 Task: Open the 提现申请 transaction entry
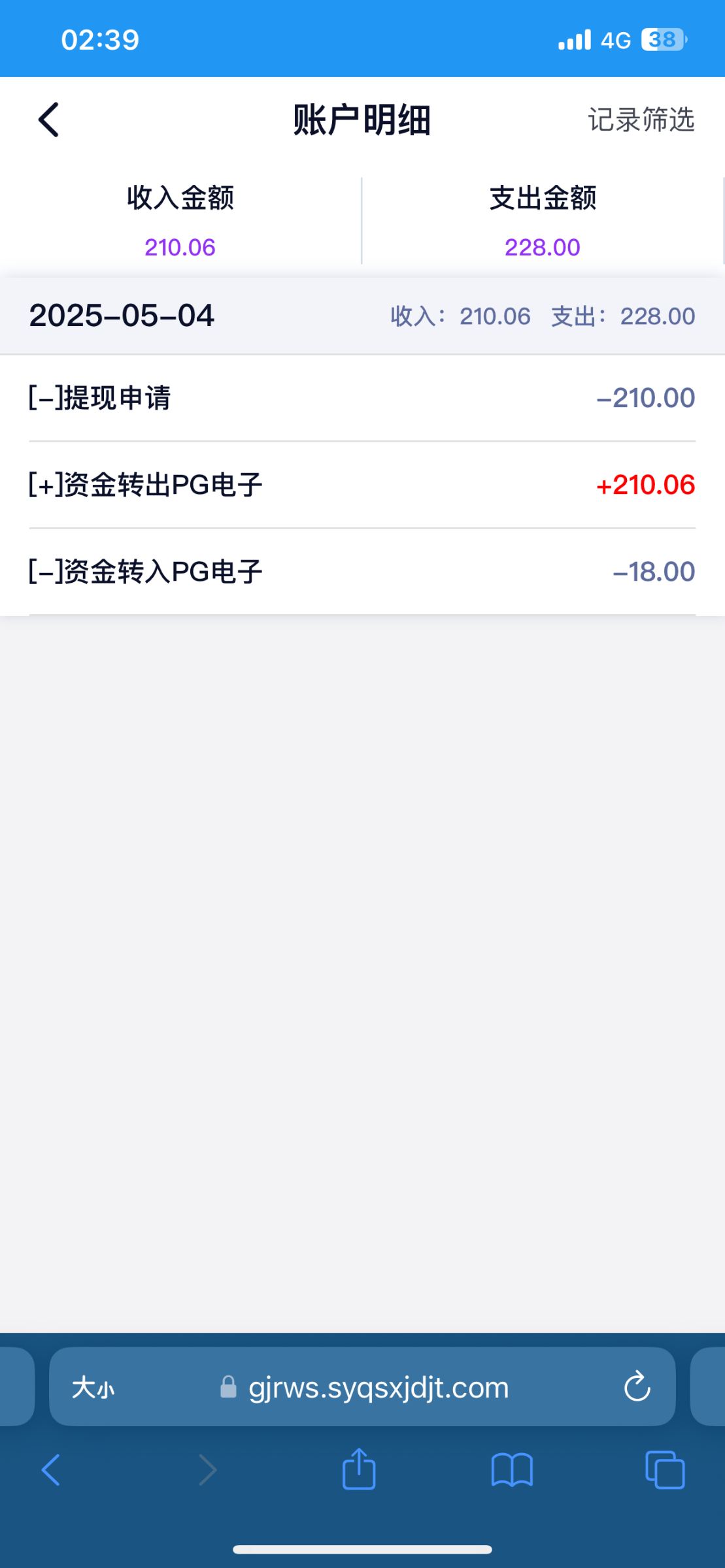[x=362, y=398]
